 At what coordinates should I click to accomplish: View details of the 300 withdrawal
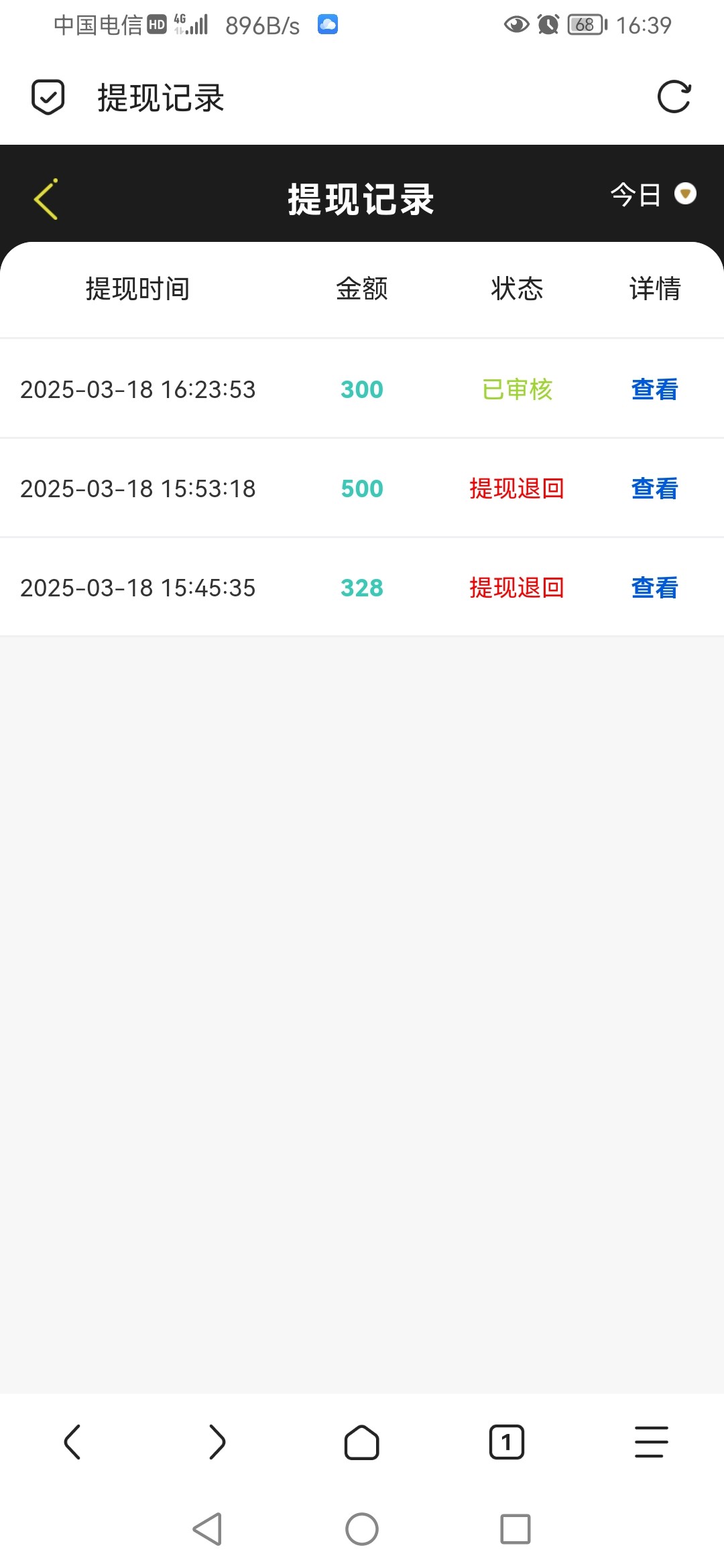pyautogui.click(x=654, y=389)
